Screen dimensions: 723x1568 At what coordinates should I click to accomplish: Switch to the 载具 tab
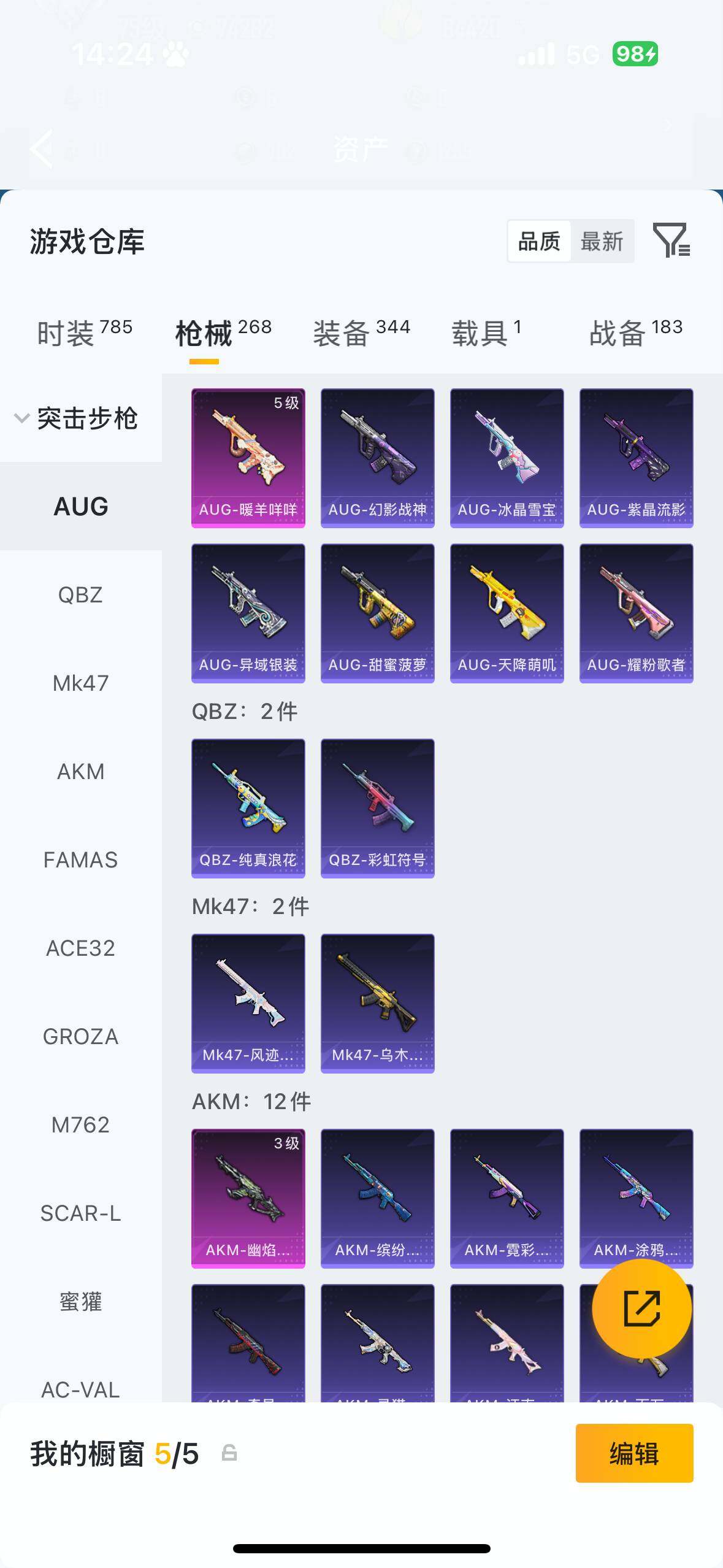[x=486, y=333]
